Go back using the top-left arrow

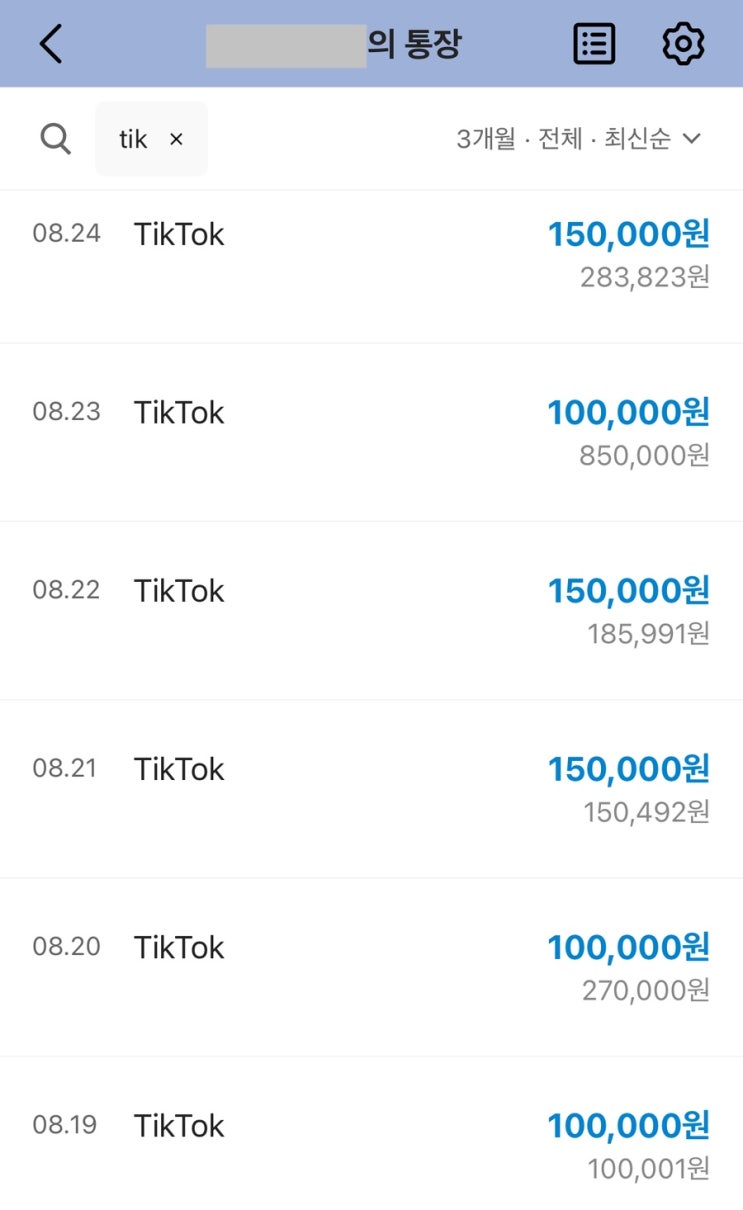[x=51, y=44]
